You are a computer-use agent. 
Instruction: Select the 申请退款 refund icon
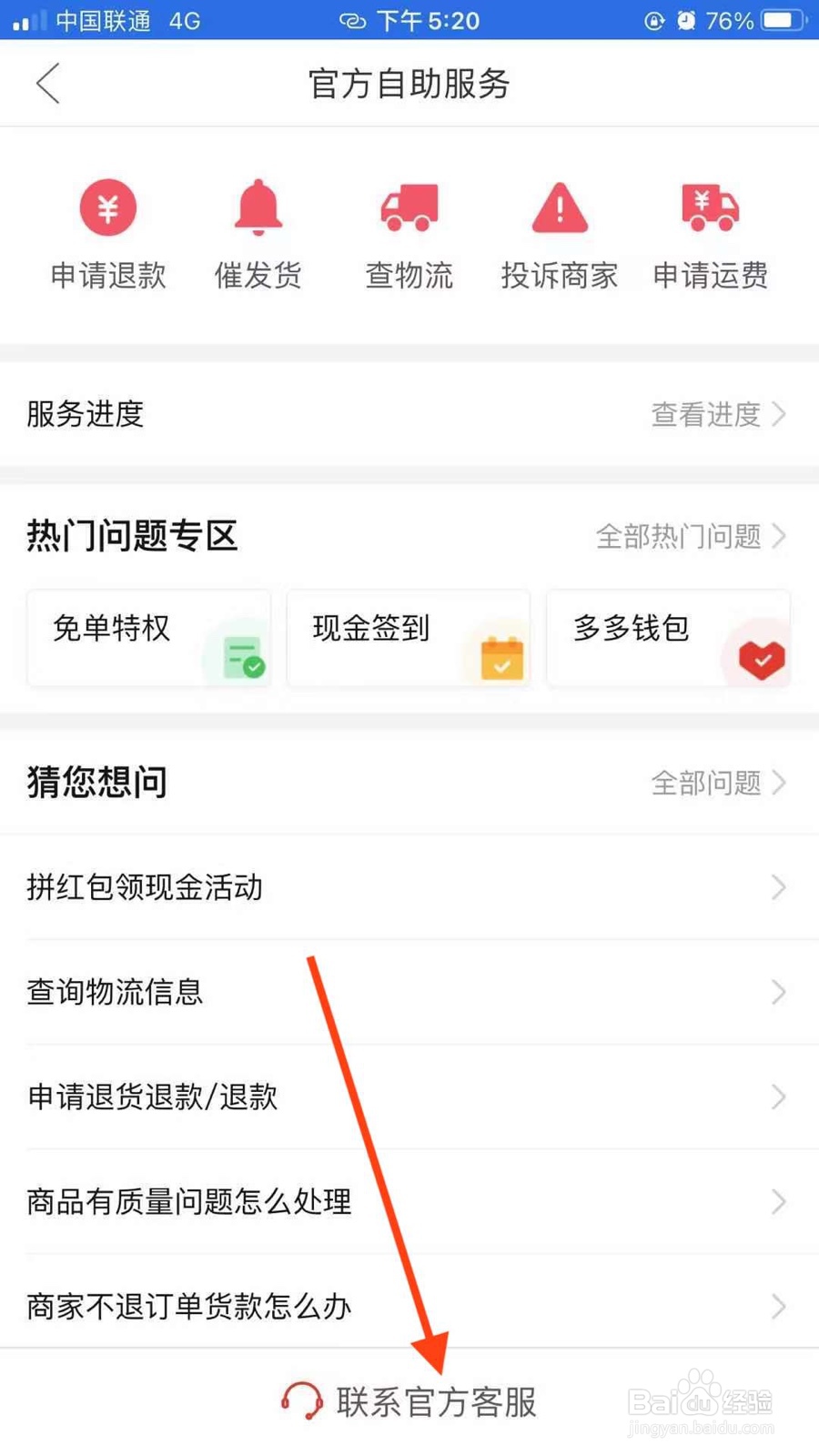click(107, 207)
